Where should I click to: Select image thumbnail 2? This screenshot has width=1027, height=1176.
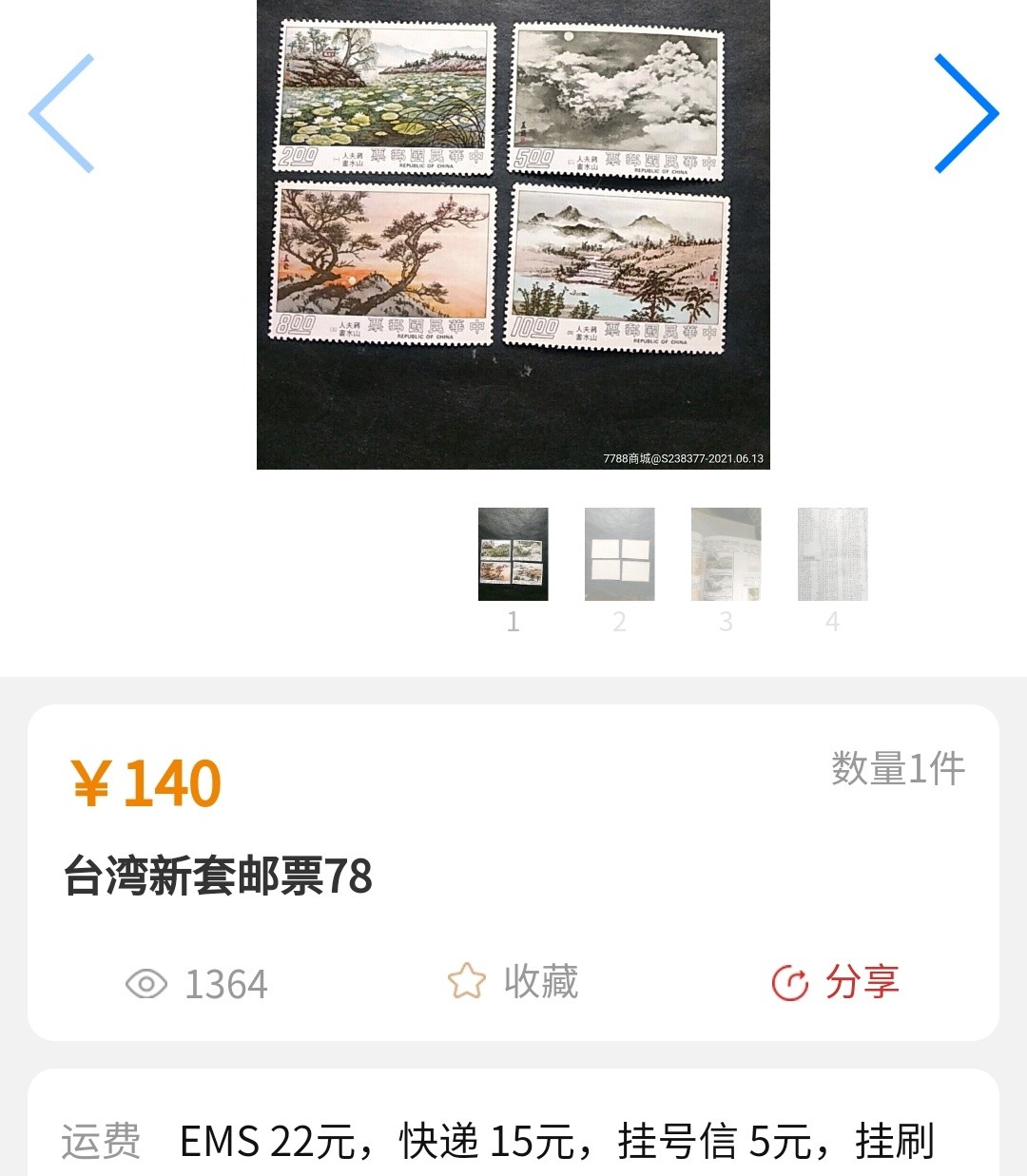pos(619,554)
